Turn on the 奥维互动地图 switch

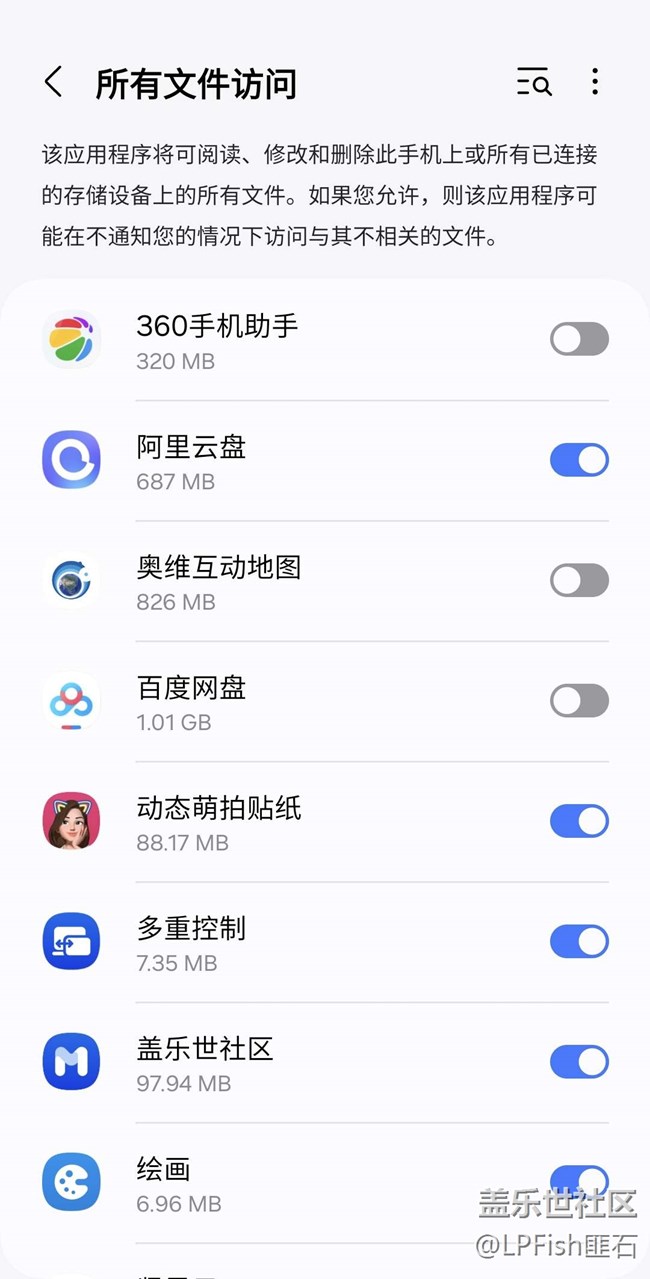[579, 580]
